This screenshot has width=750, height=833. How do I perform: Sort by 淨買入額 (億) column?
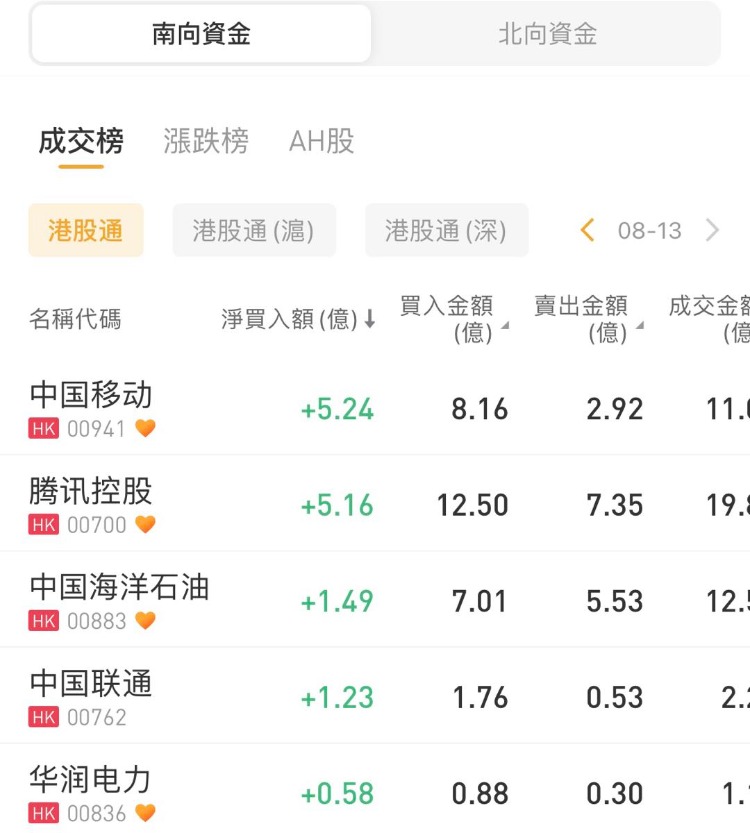coord(298,320)
